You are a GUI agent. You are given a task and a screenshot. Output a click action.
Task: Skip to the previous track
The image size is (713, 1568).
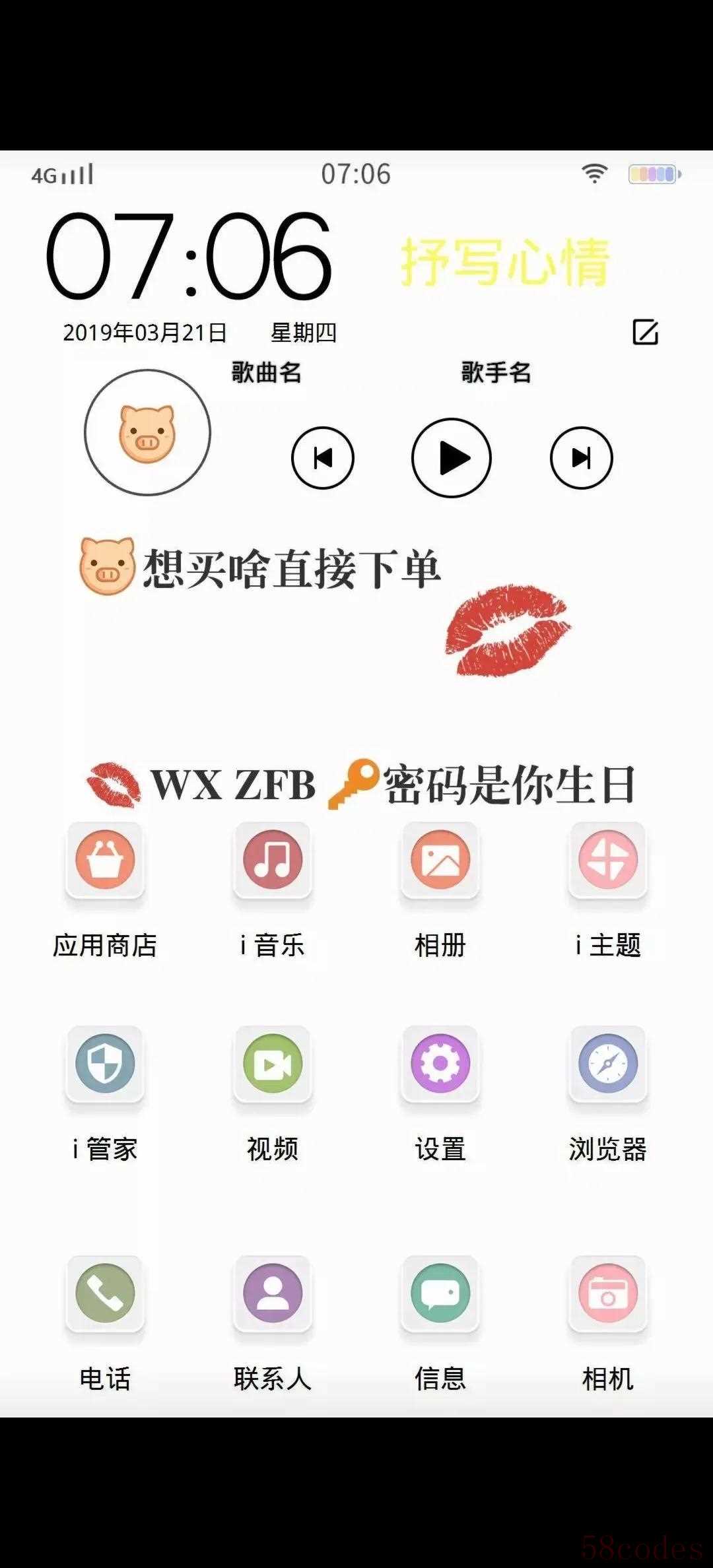coord(323,458)
